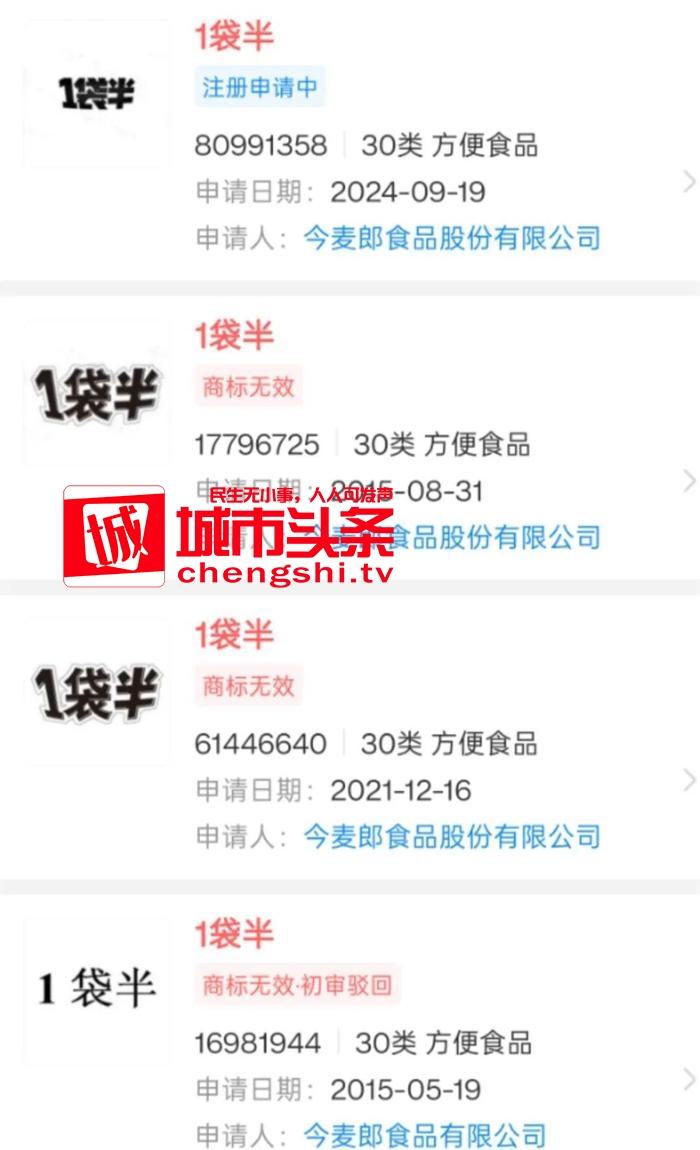Open the applicant link 今麦郎食品有限公司

pyautogui.click(x=424, y=1135)
